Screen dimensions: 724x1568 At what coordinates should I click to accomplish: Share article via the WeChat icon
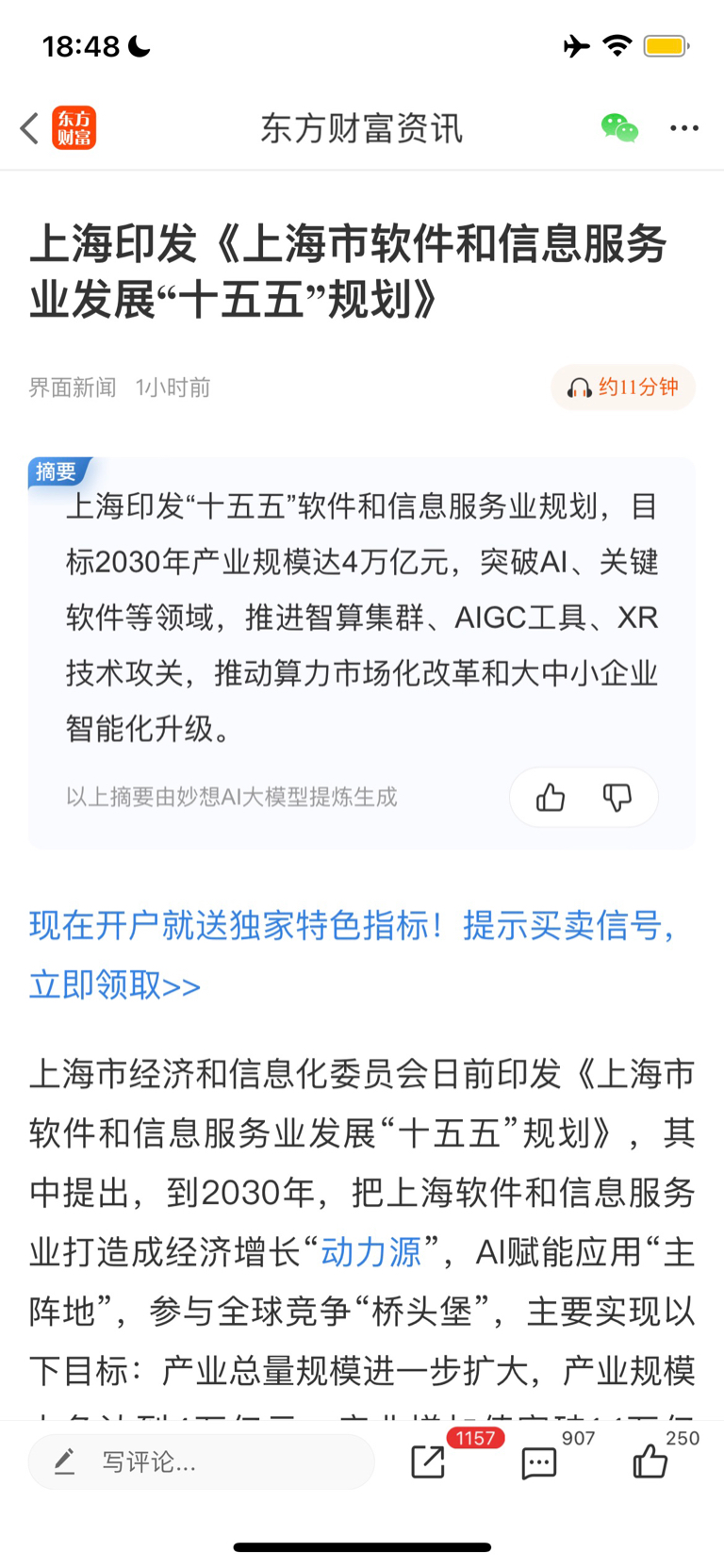(619, 127)
